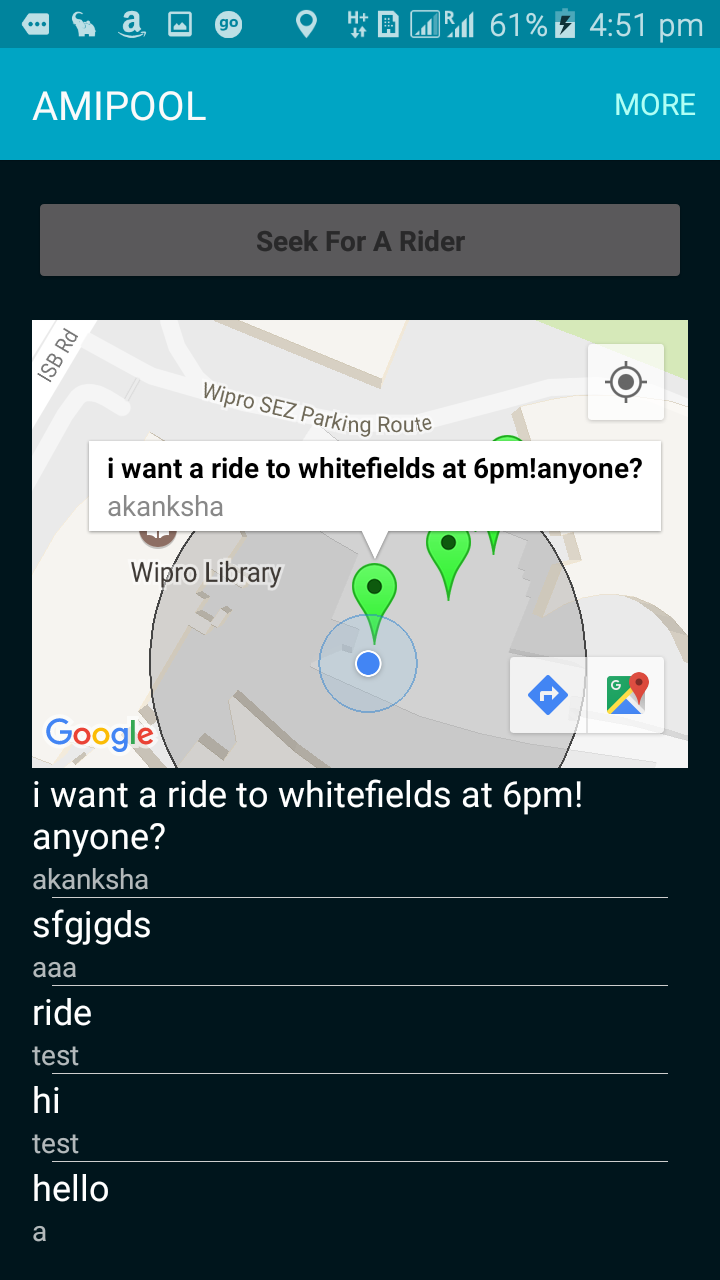Select the 'hello' post by a
The image size is (720, 1280).
(350, 1207)
